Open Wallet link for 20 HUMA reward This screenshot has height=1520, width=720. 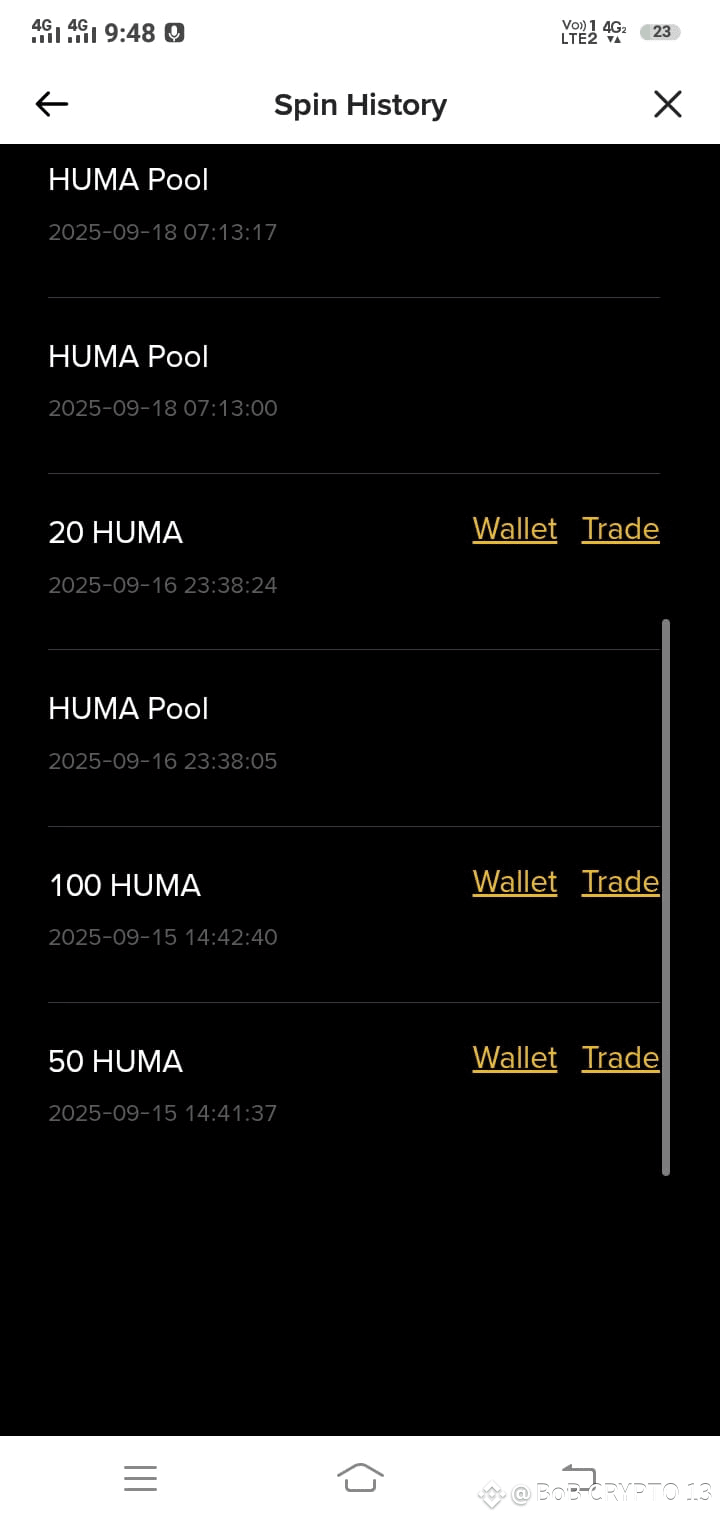pos(514,529)
